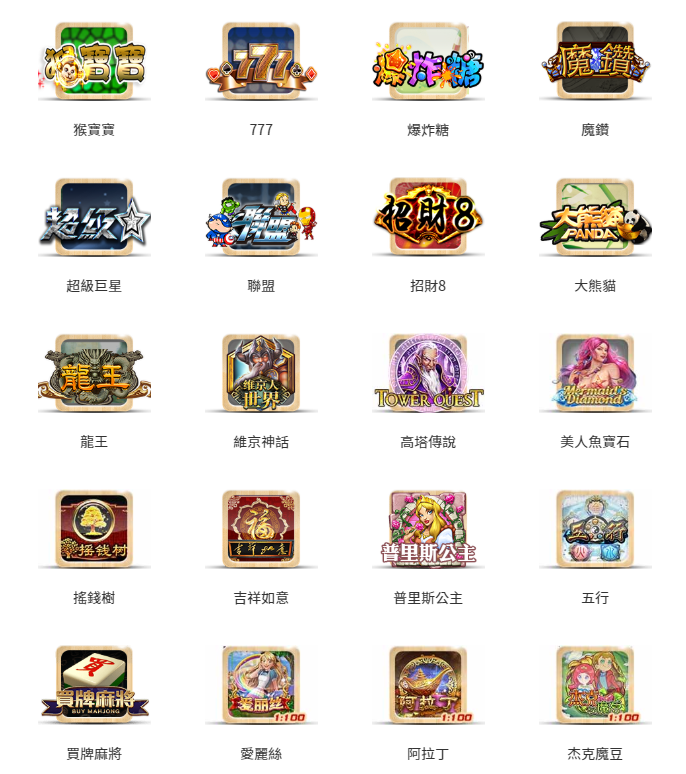Open the 龍王 game
Viewport: 686px width, 774px height.
pos(94,372)
